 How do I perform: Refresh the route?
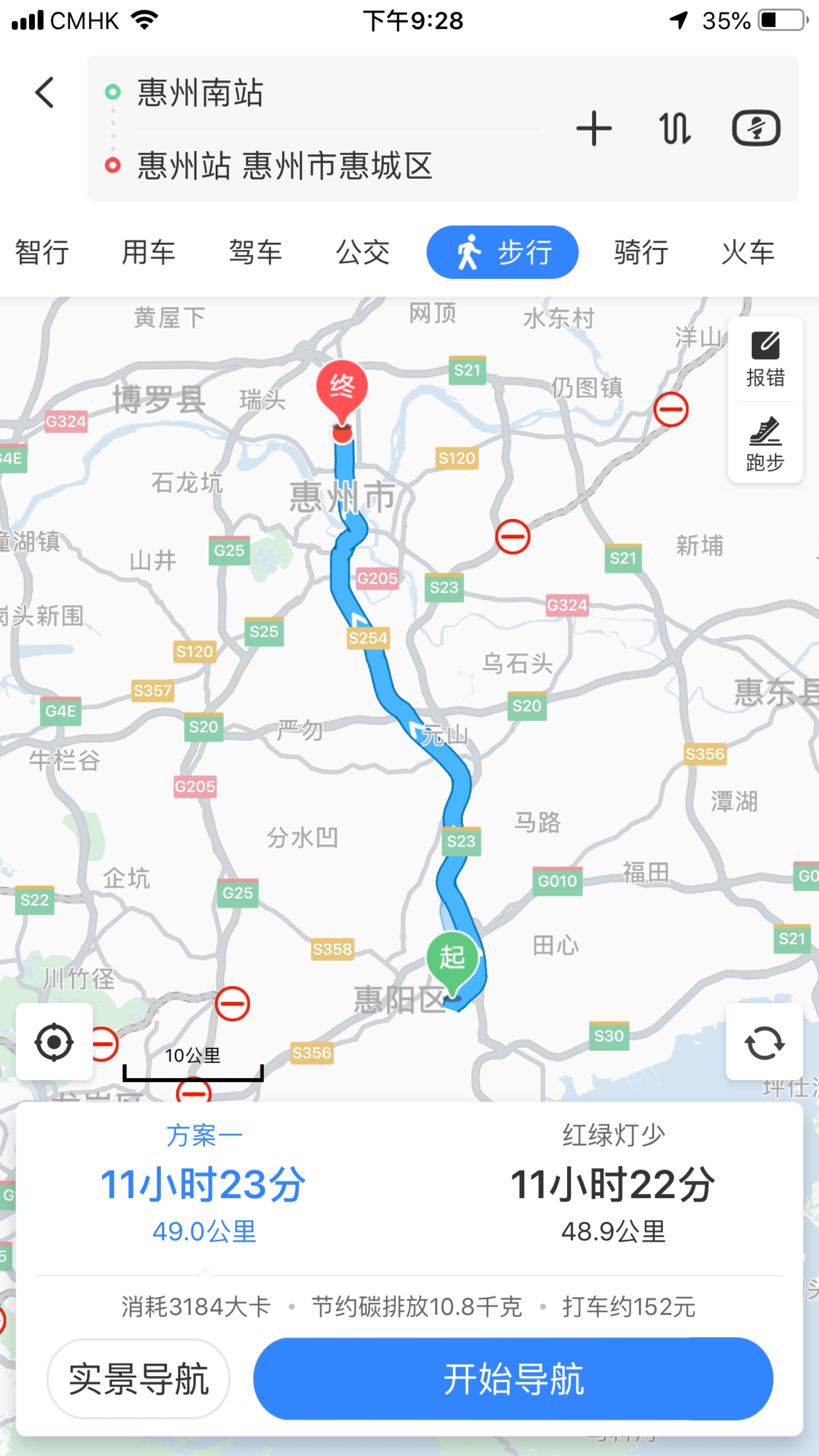click(764, 1042)
